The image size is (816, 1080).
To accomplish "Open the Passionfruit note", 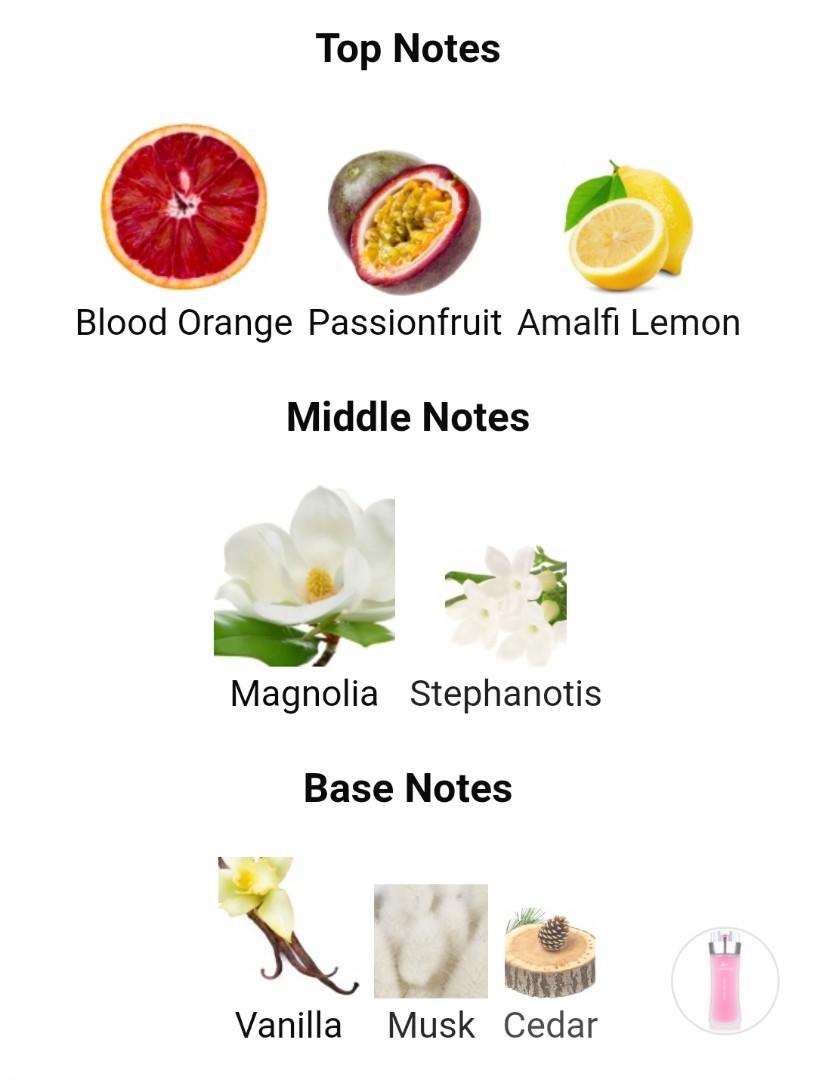I will [x=404, y=222].
